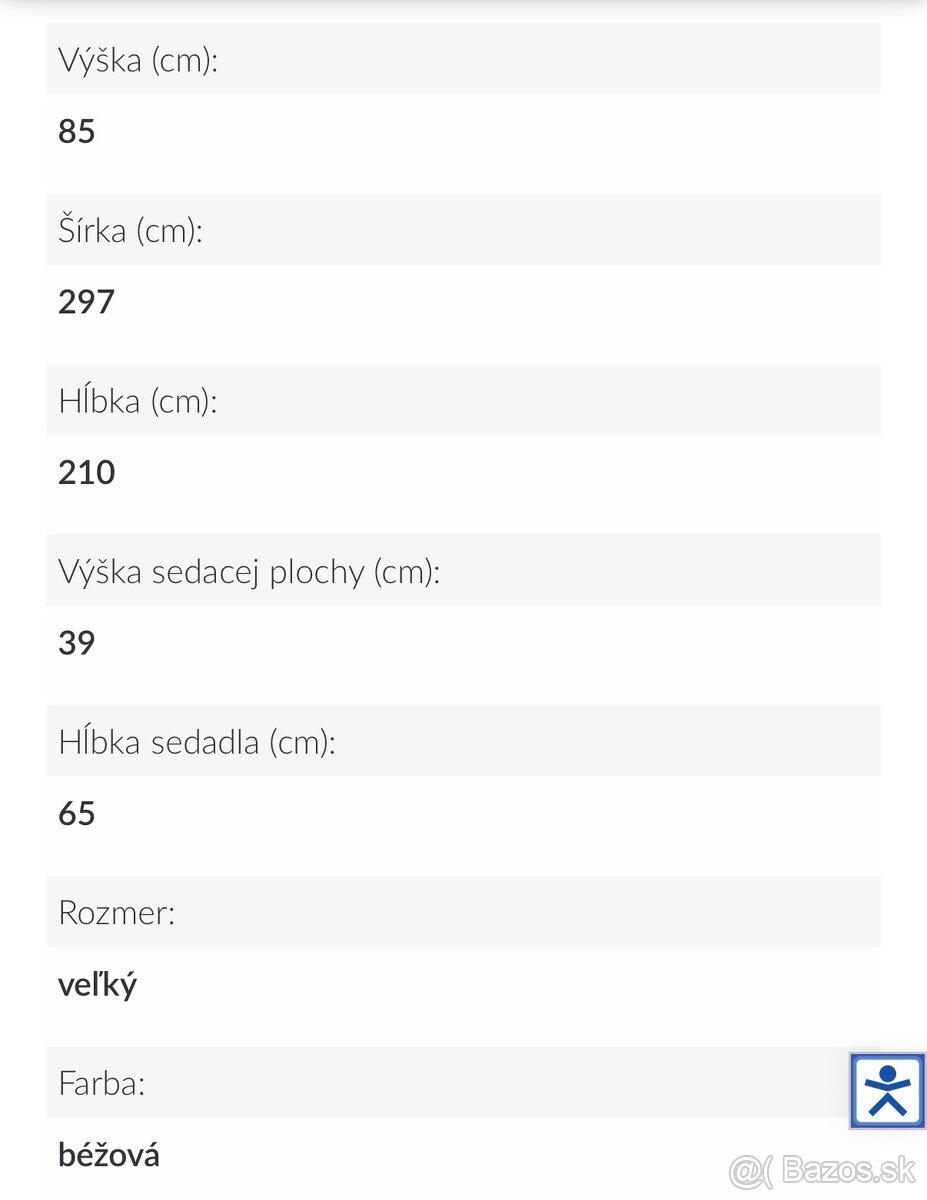
Task: Click the gray Výška header band
Action: coord(462,60)
